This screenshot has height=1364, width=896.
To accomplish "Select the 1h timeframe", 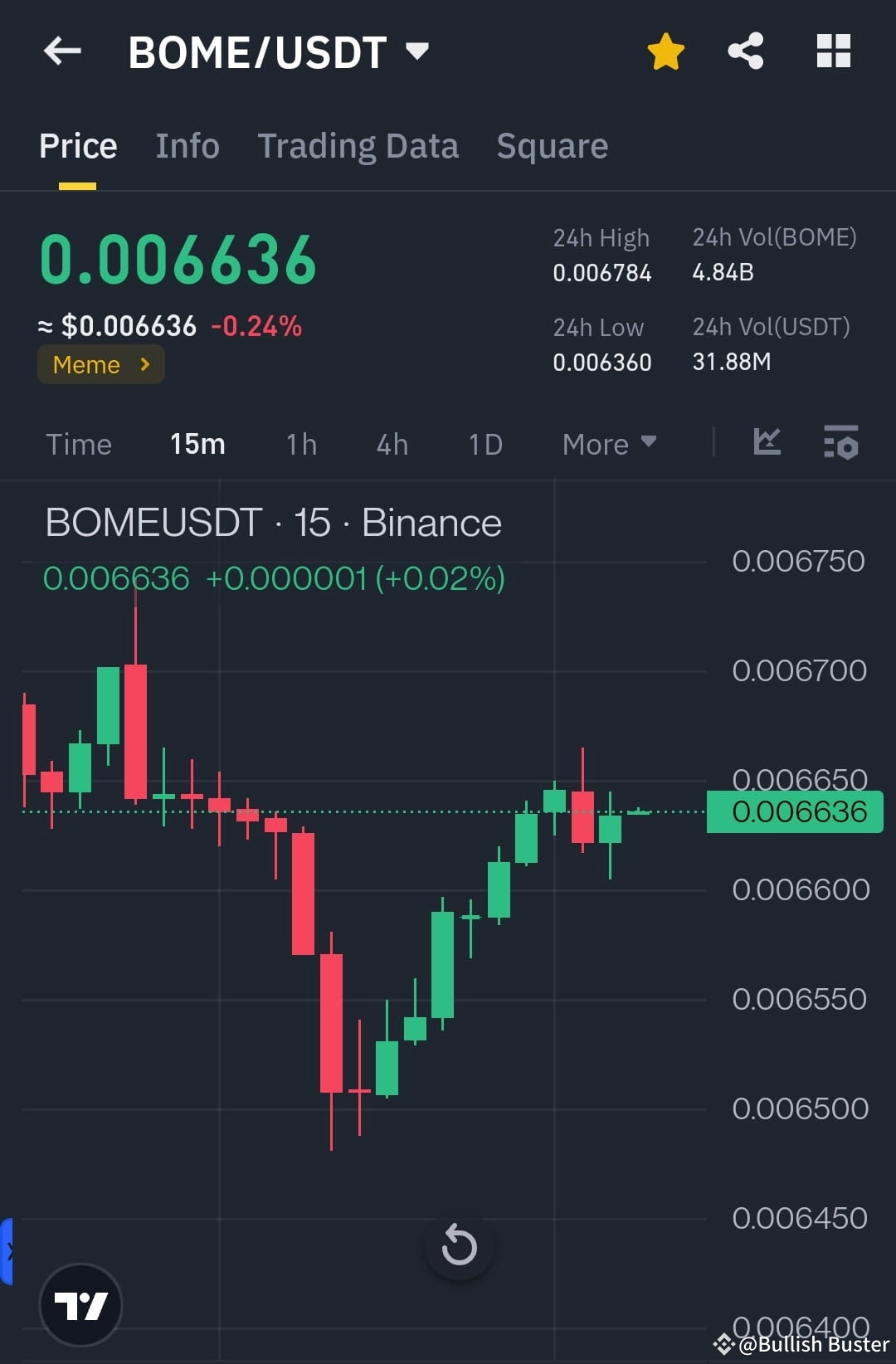I will [299, 444].
